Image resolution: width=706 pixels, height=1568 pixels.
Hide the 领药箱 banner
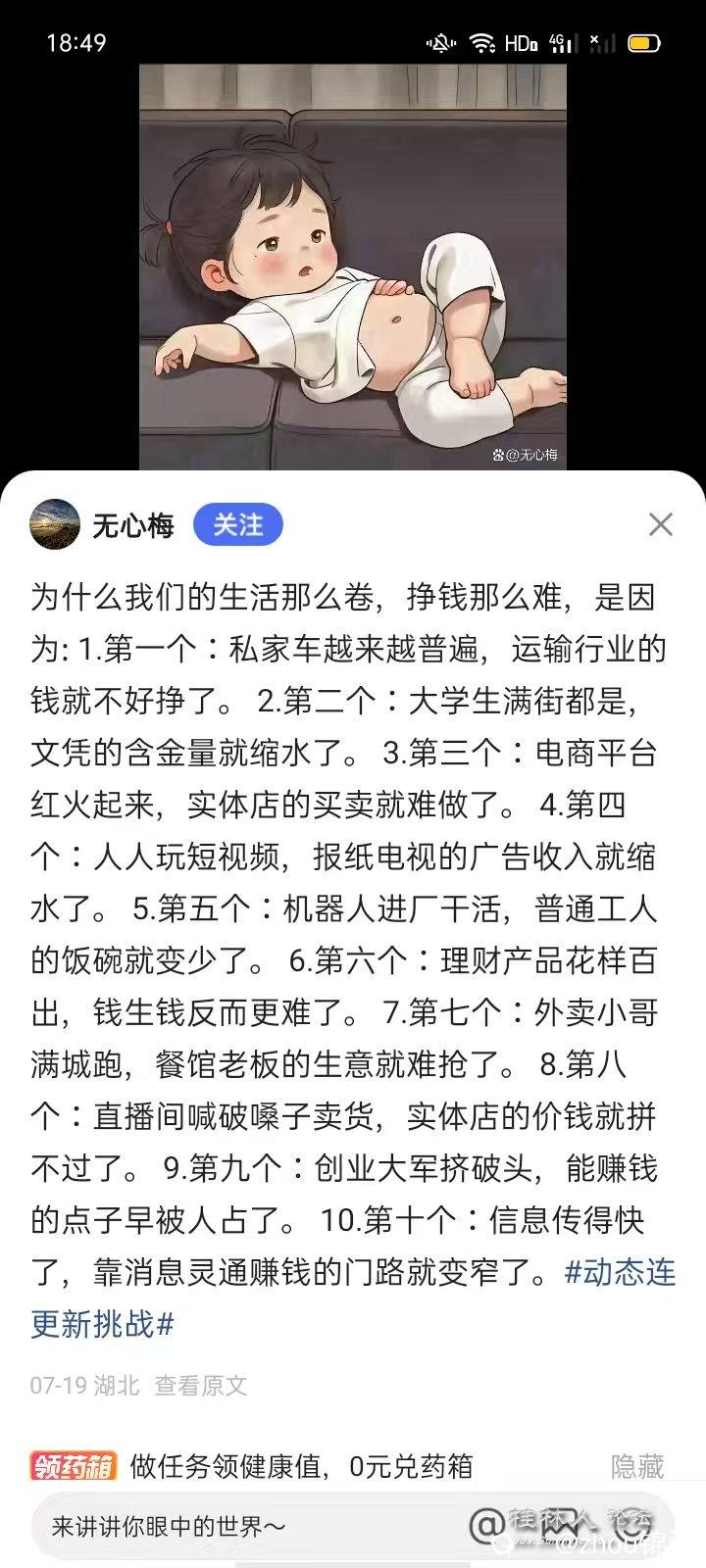[637, 1466]
